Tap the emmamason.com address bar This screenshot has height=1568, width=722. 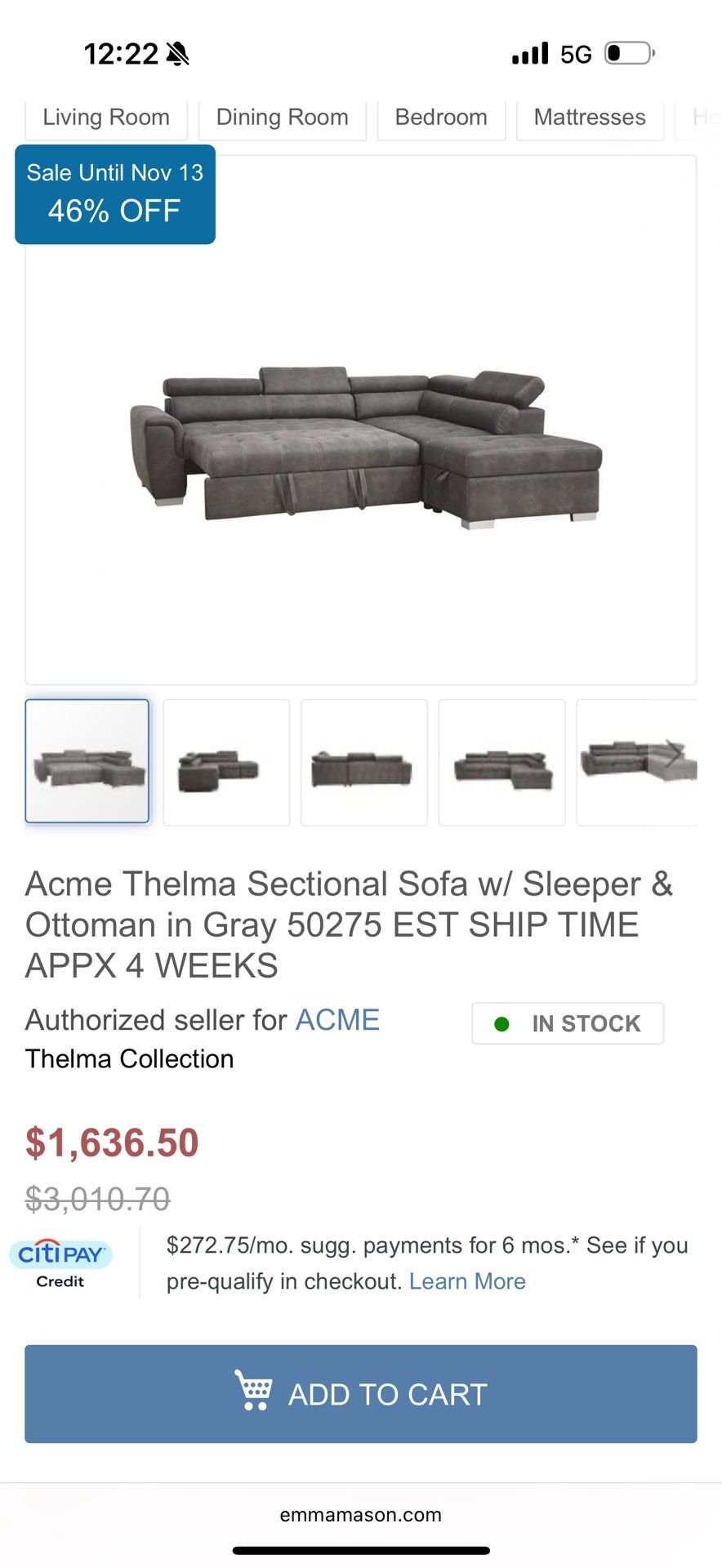point(361,1515)
